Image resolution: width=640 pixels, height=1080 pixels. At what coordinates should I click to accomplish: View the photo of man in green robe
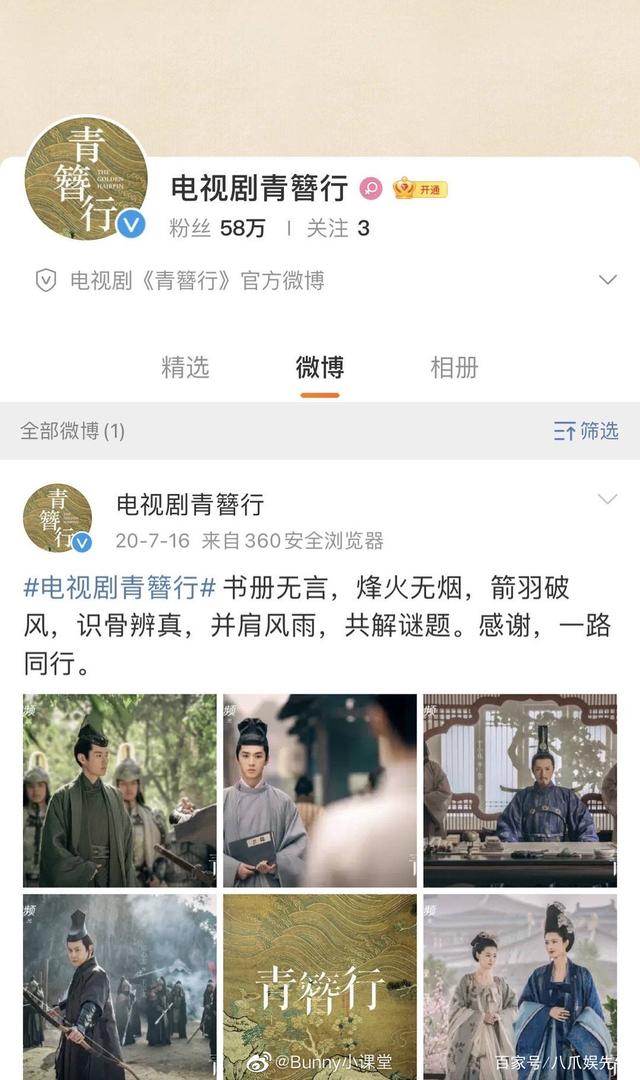click(x=120, y=790)
